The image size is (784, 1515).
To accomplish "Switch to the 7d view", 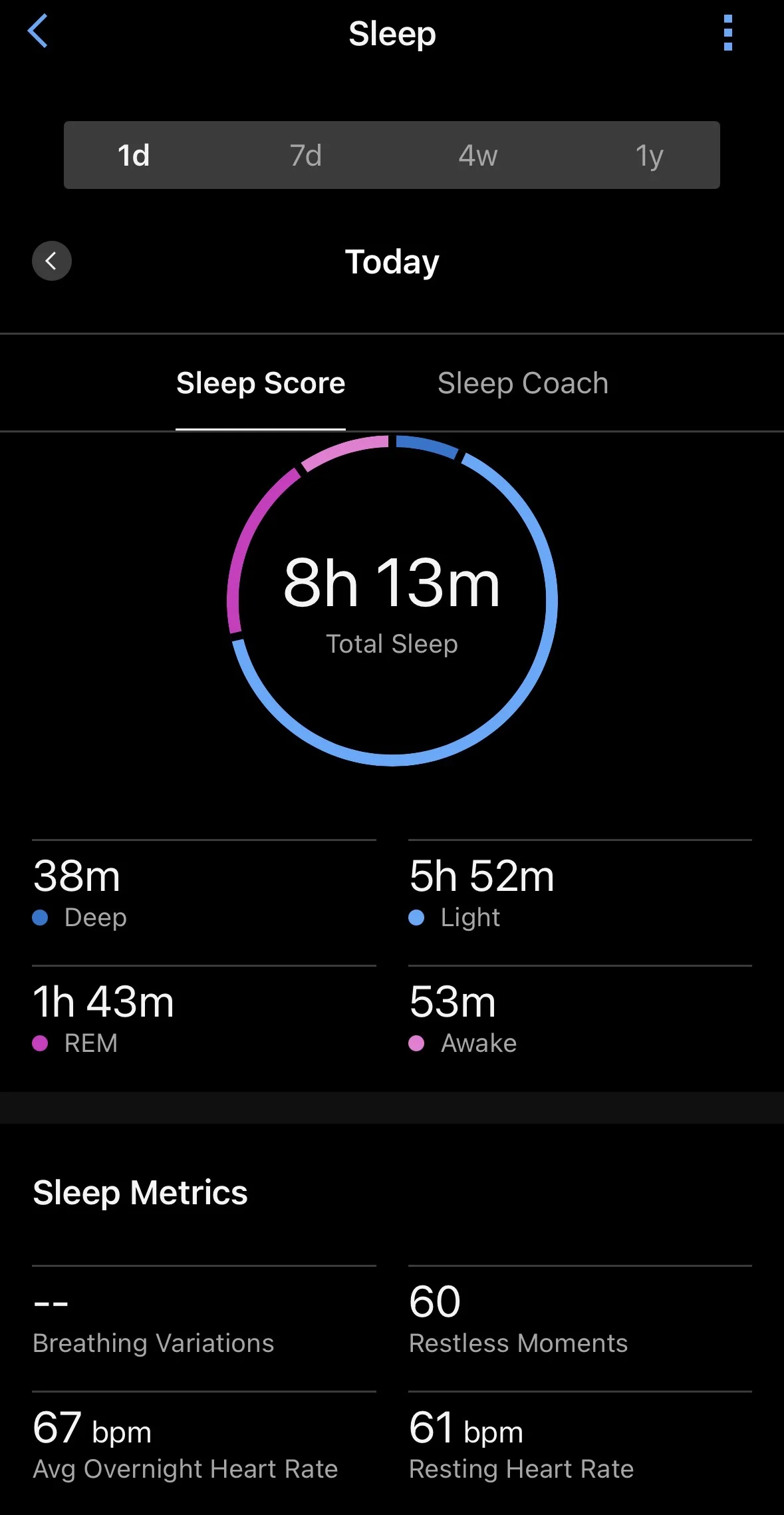I will point(306,155).
